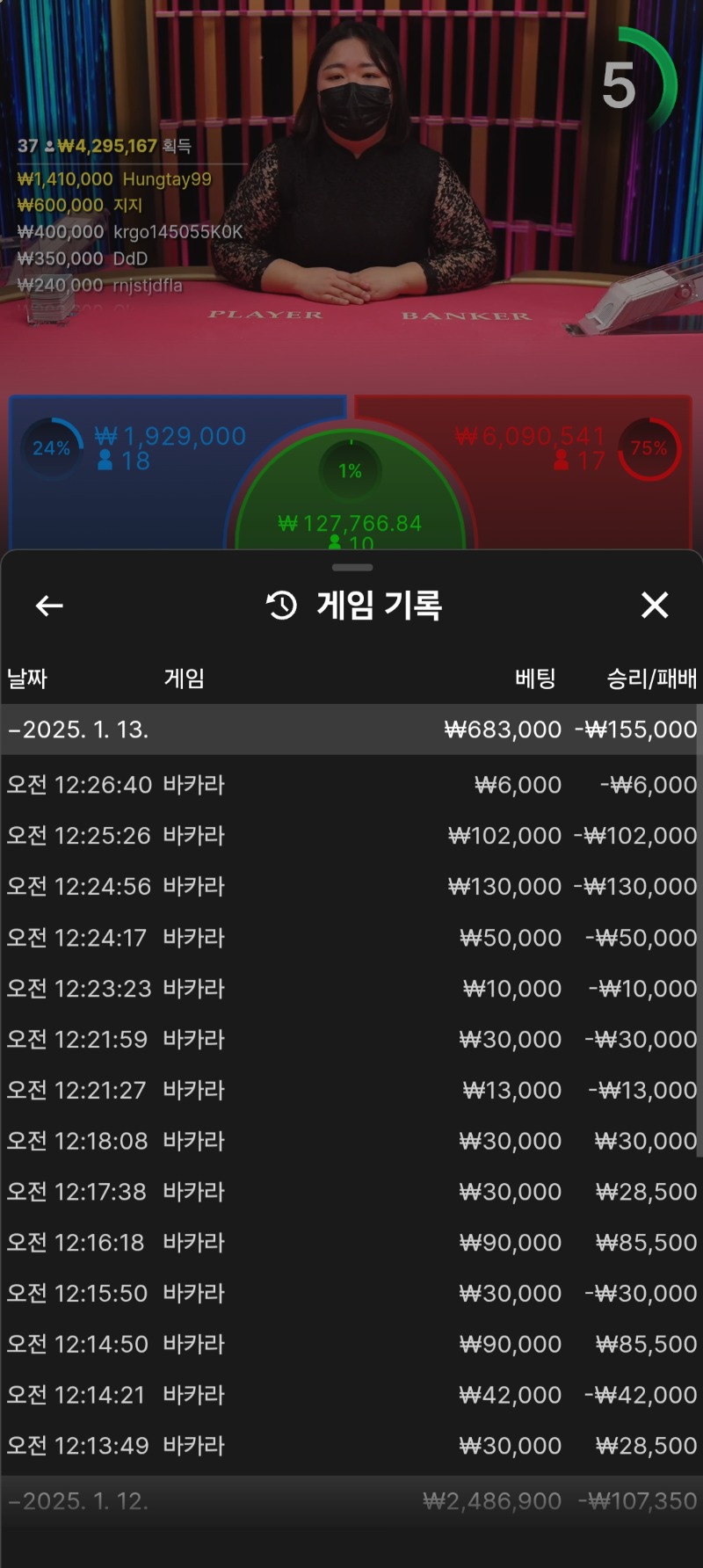The height and width of the screenshot is (1568, 703).
Task: Collapse the 2025. 1. 13. date group
Action: coord(351,730)
